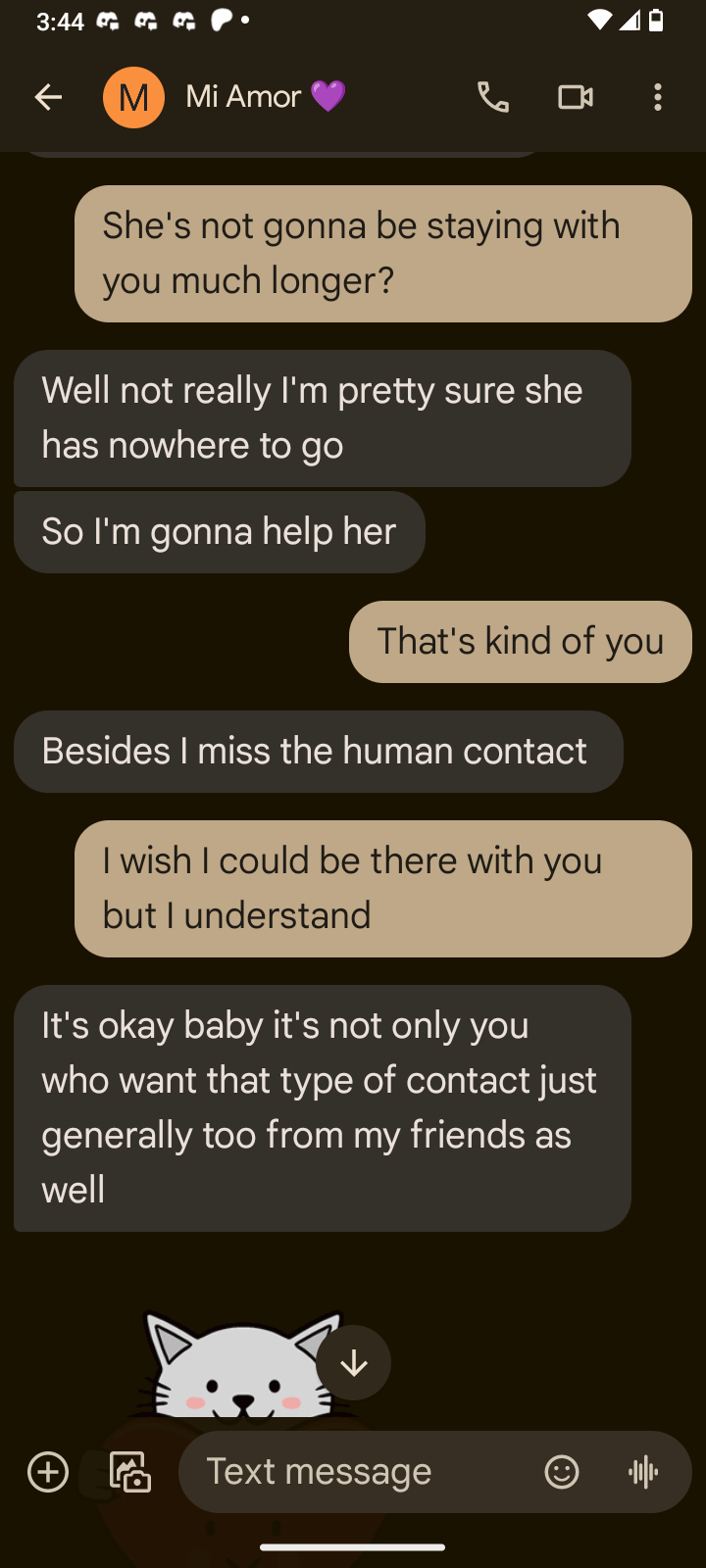
Task: Jump to the latest message
Action: coord(354,1363)
